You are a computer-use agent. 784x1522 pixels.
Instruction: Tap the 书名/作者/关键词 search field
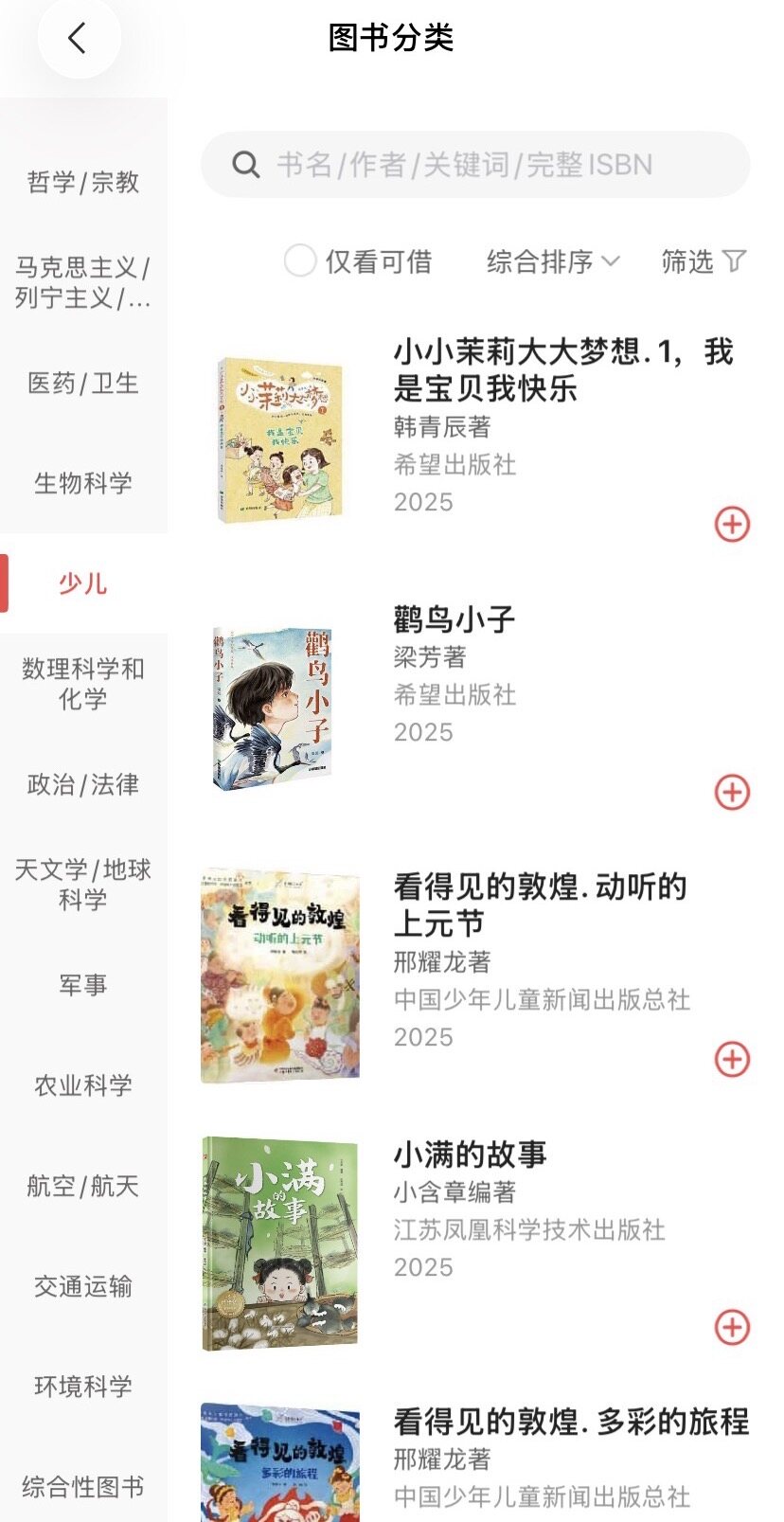(x=473, y=165)
